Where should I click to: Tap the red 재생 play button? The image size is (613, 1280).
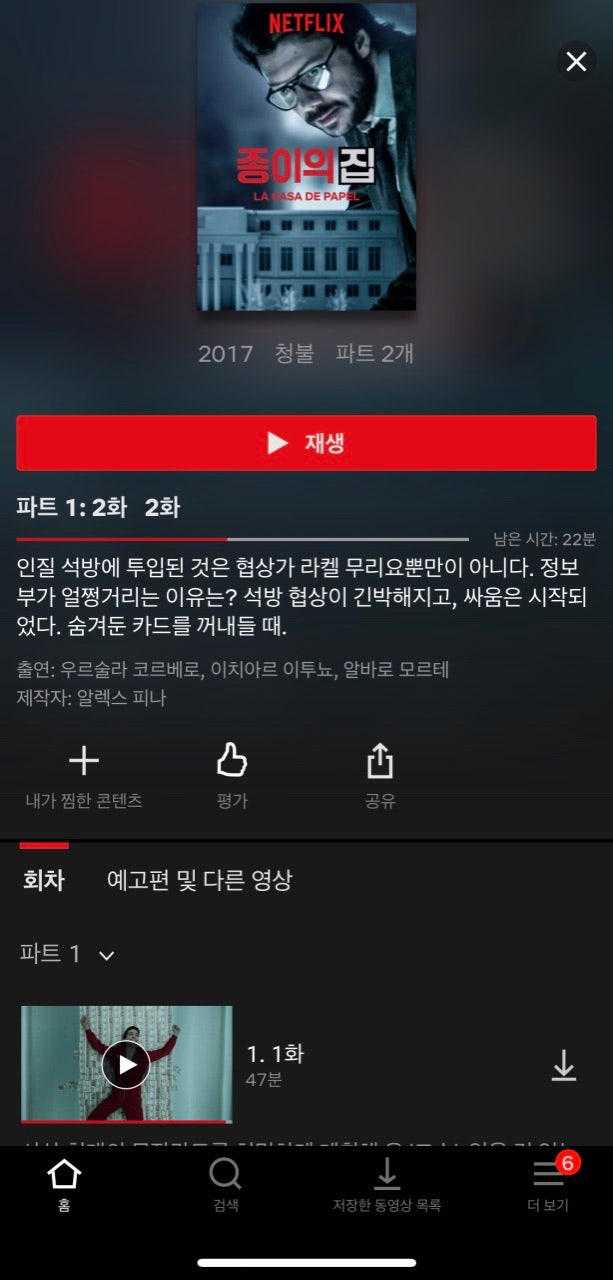pos(306,443)
